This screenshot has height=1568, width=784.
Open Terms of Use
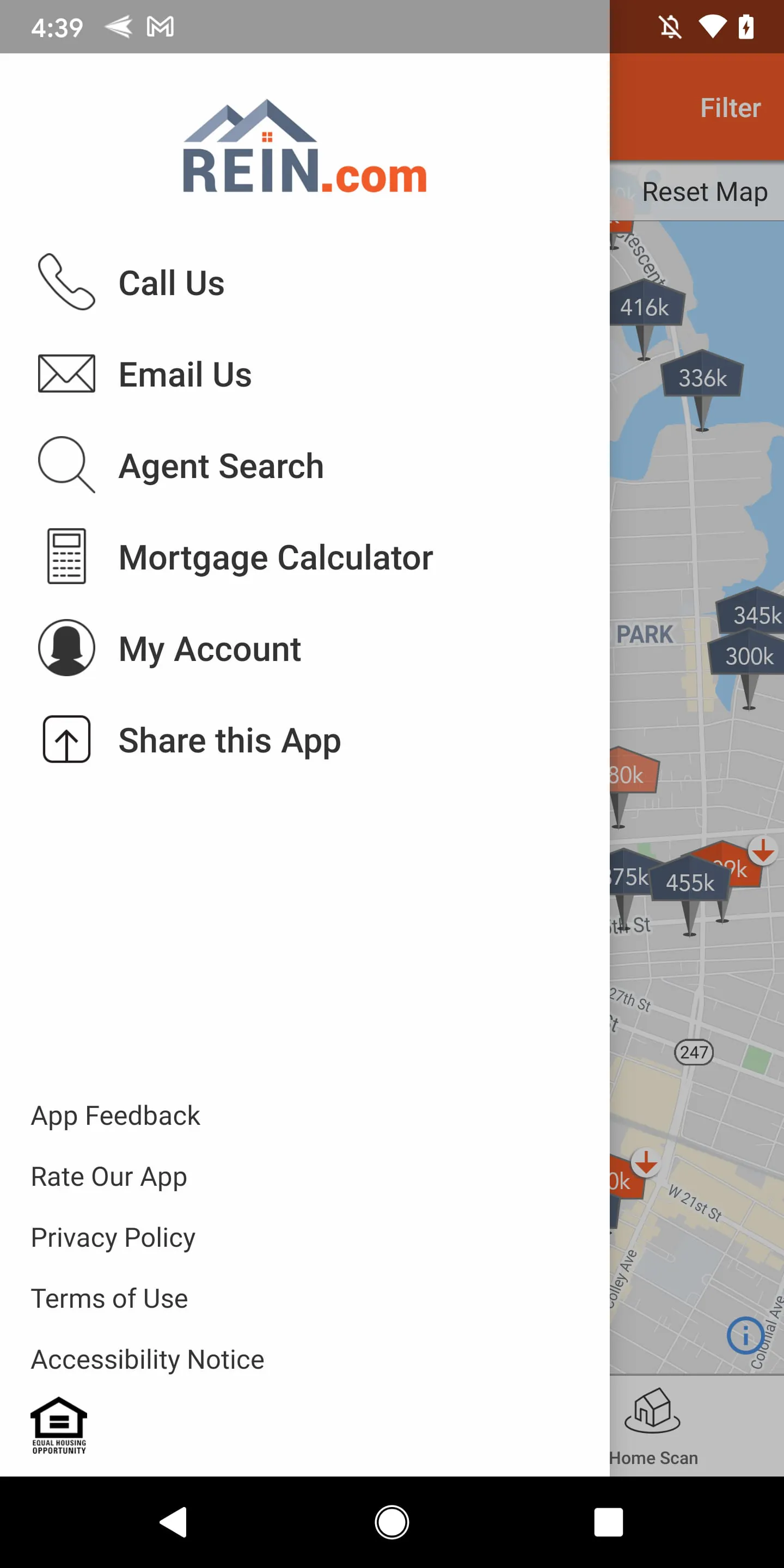(x=109, y=1298)
